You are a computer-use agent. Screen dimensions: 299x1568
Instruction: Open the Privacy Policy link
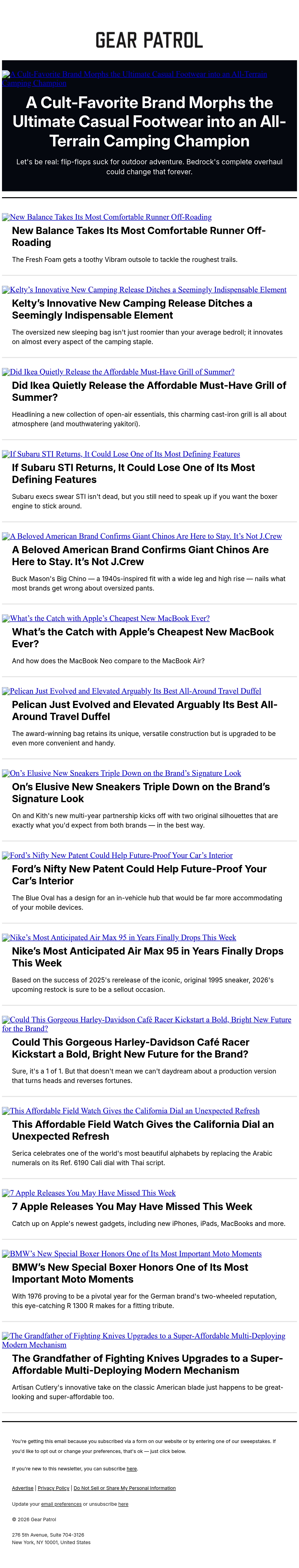[54, 1488]
